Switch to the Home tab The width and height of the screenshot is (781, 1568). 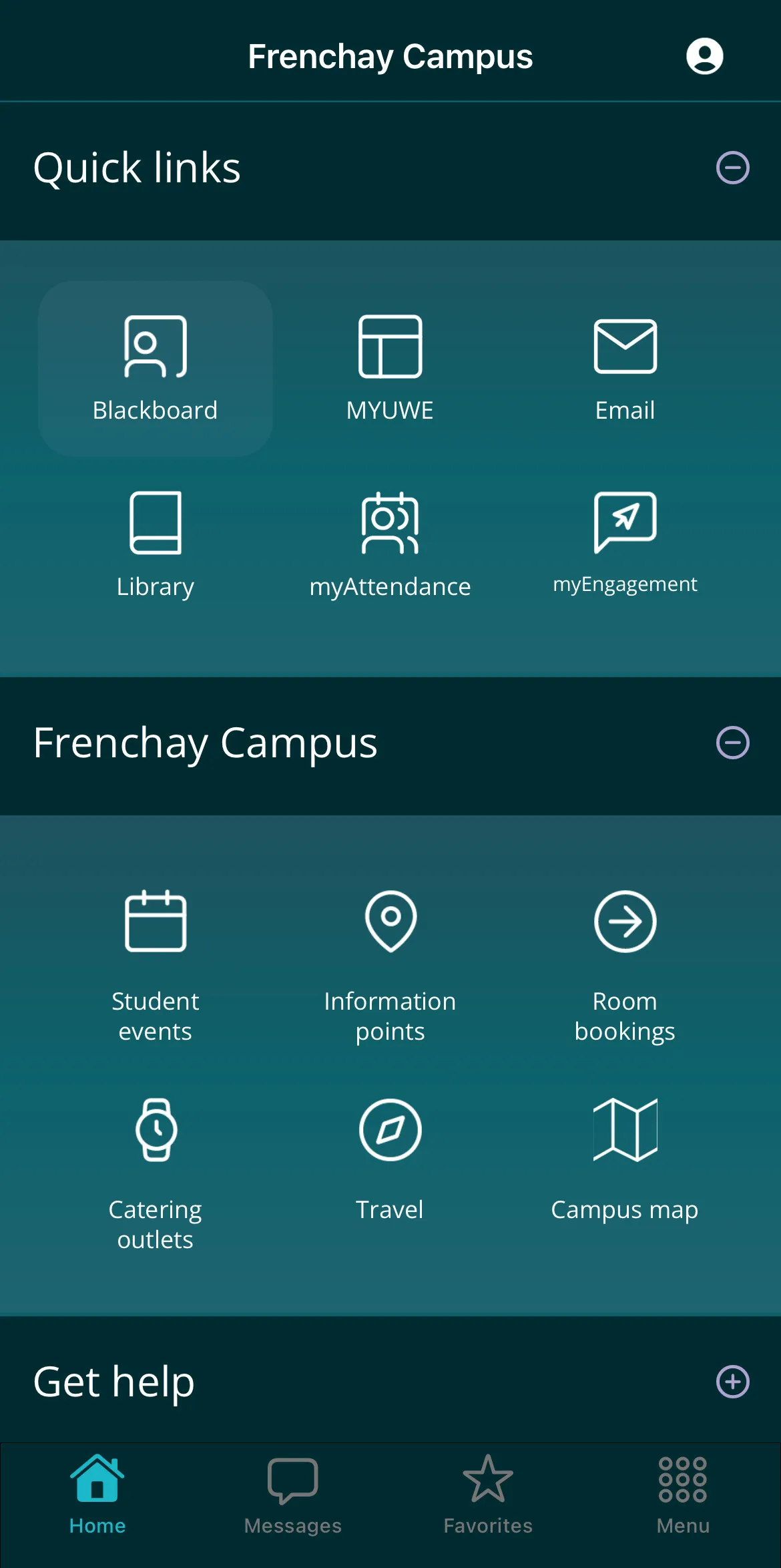(97, 1495)
